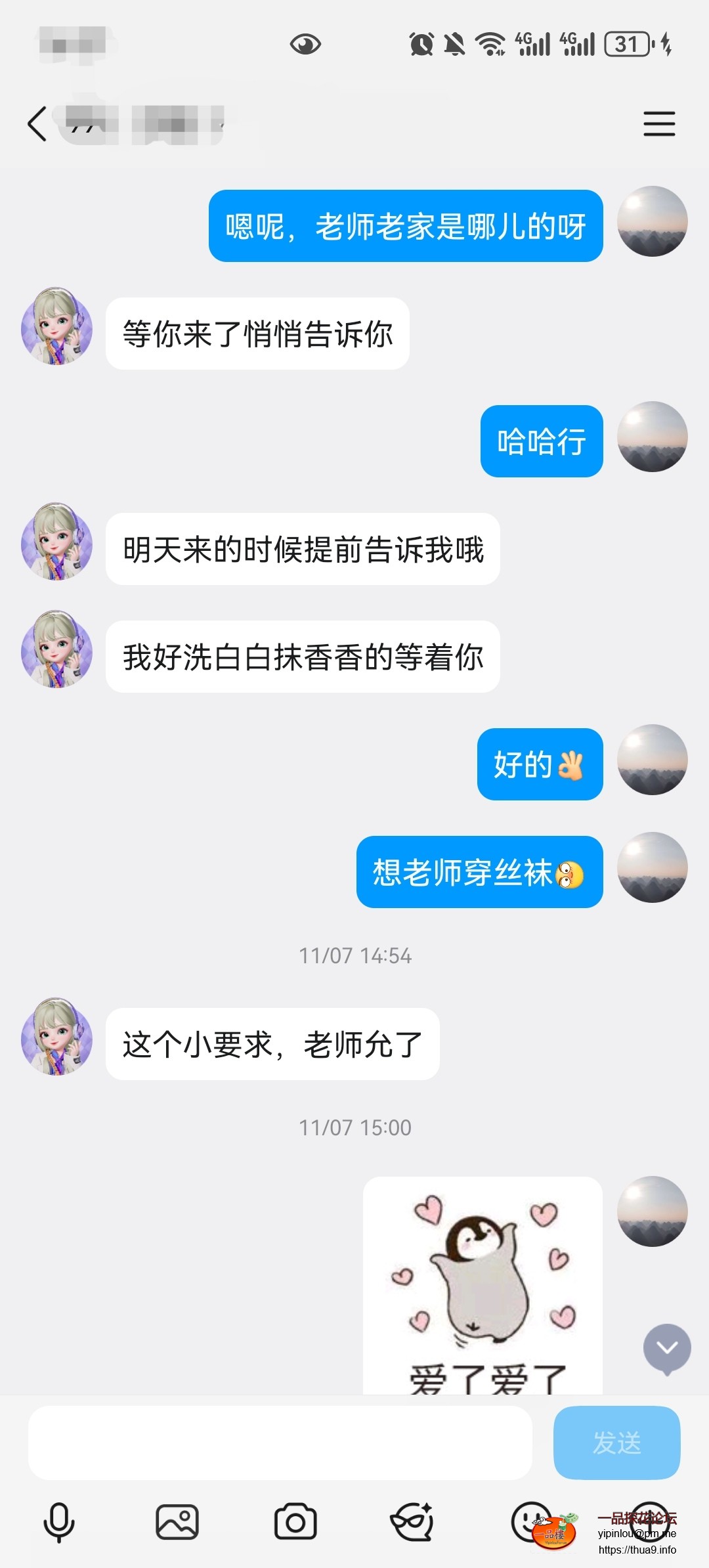Tap the 发送 send button
Screen dimensions: 709x1568
[616, 1443]
